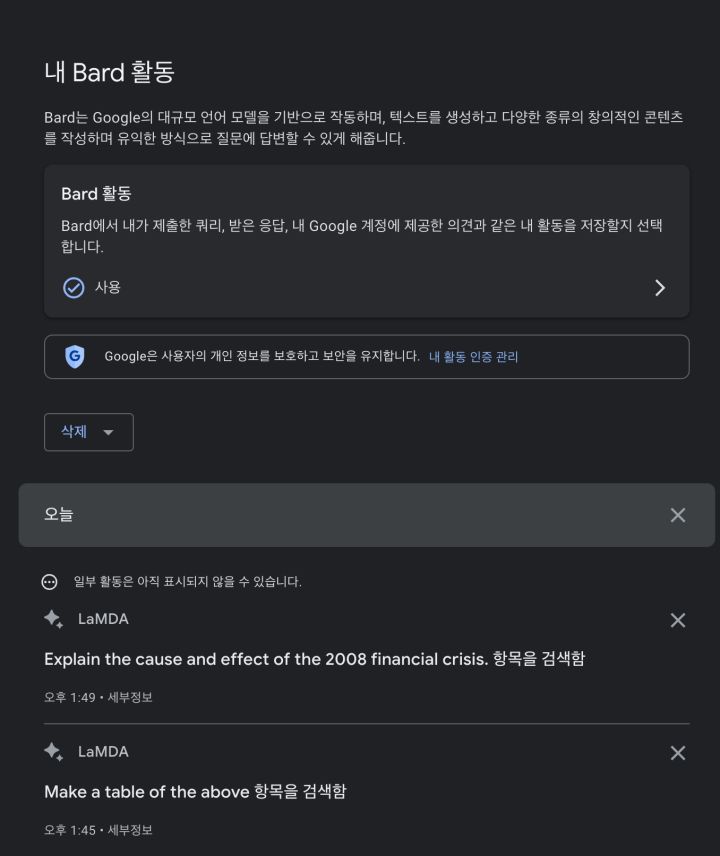Viewport: 720px width, 856px height.
Task: Click the LaMDA sparkle icon beside the first entry
Action: 52,619
